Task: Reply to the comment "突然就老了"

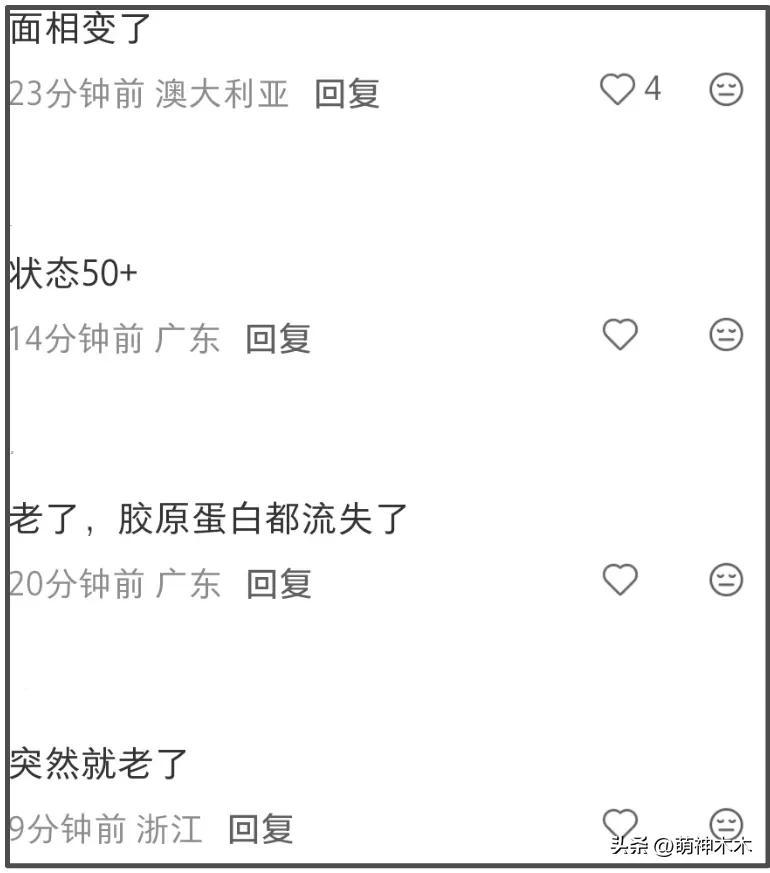Action: [x=260, y=829]
